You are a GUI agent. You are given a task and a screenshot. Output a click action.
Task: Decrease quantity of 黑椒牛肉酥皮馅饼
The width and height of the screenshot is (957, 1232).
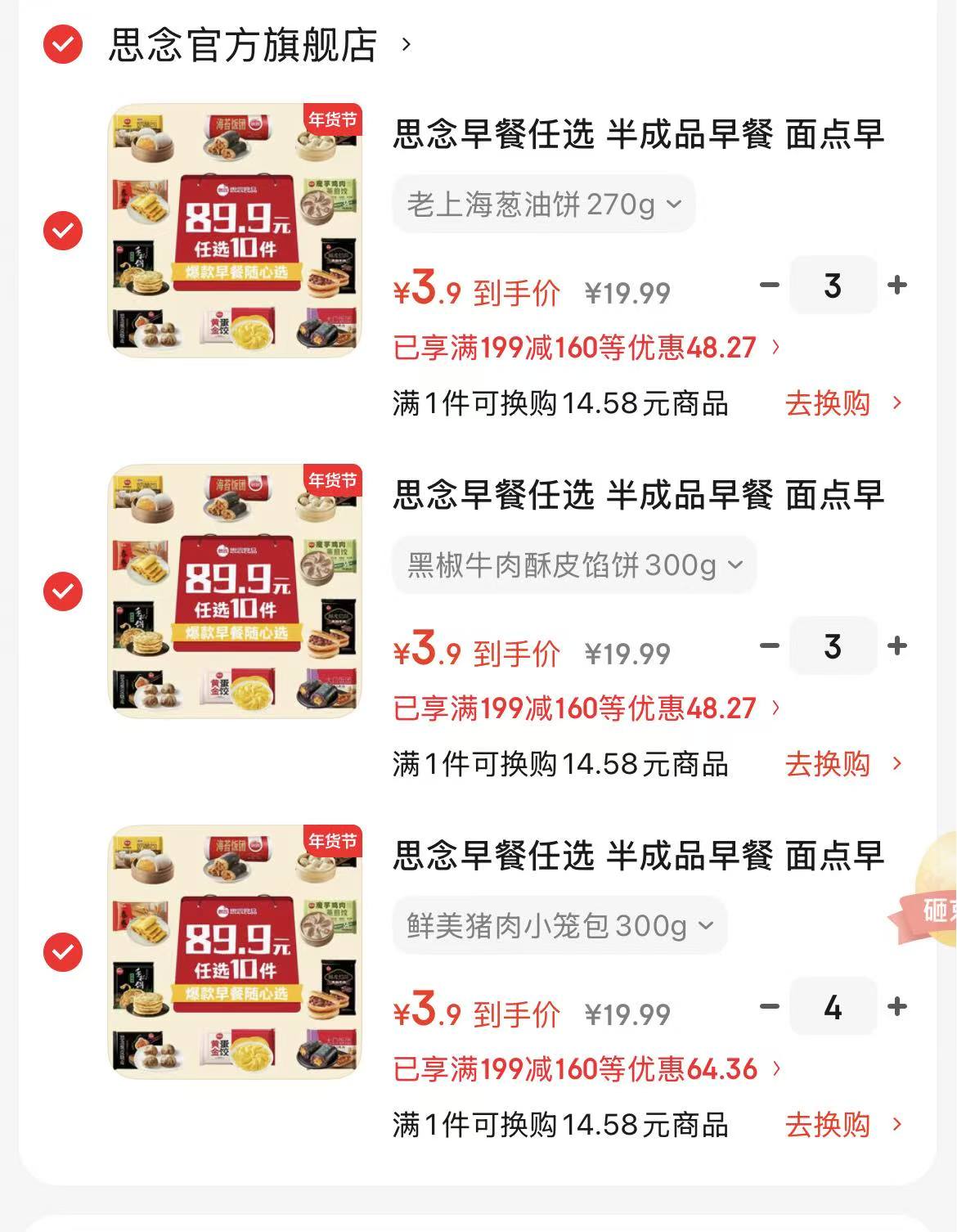tap(769, 645)
